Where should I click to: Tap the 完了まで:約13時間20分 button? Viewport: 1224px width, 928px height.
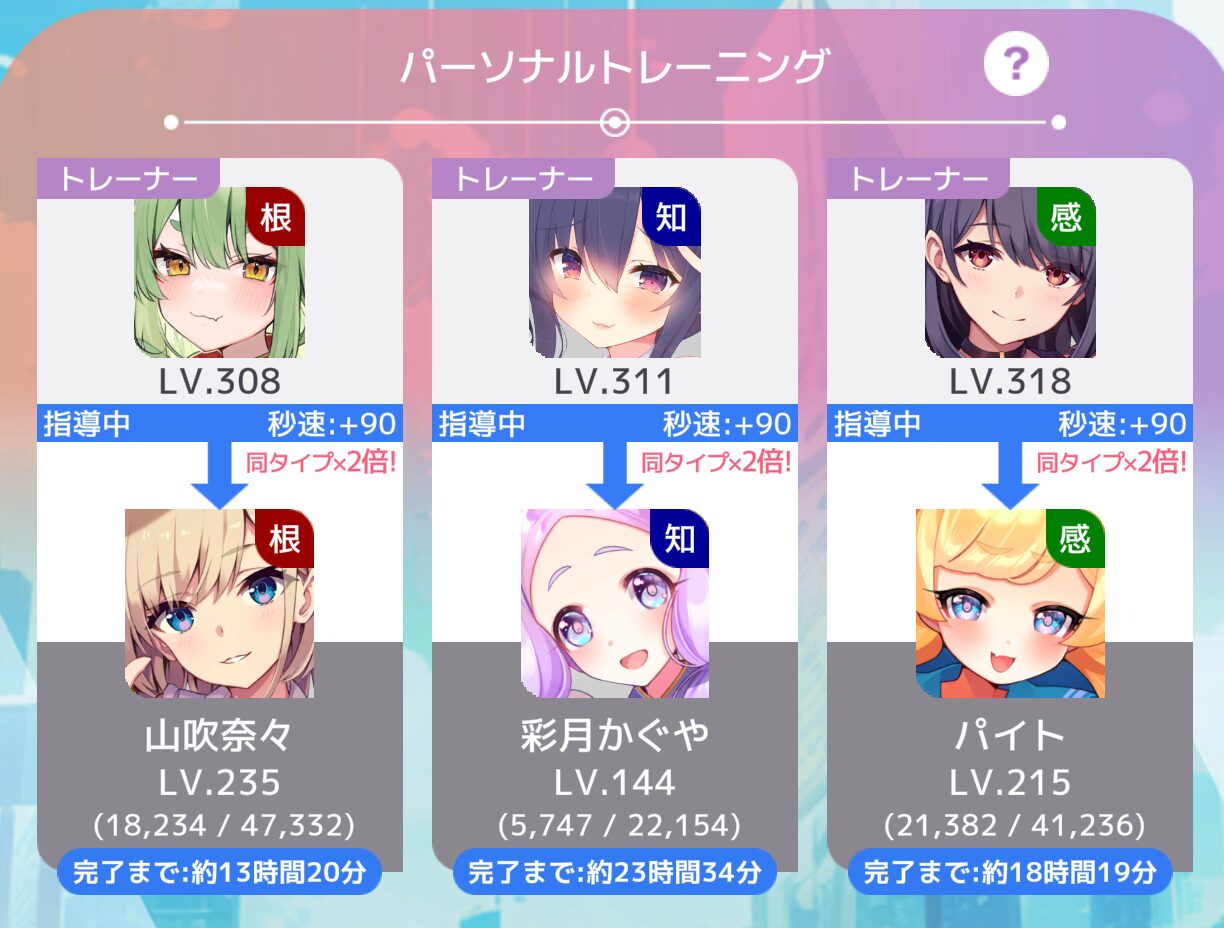(219, 872)
